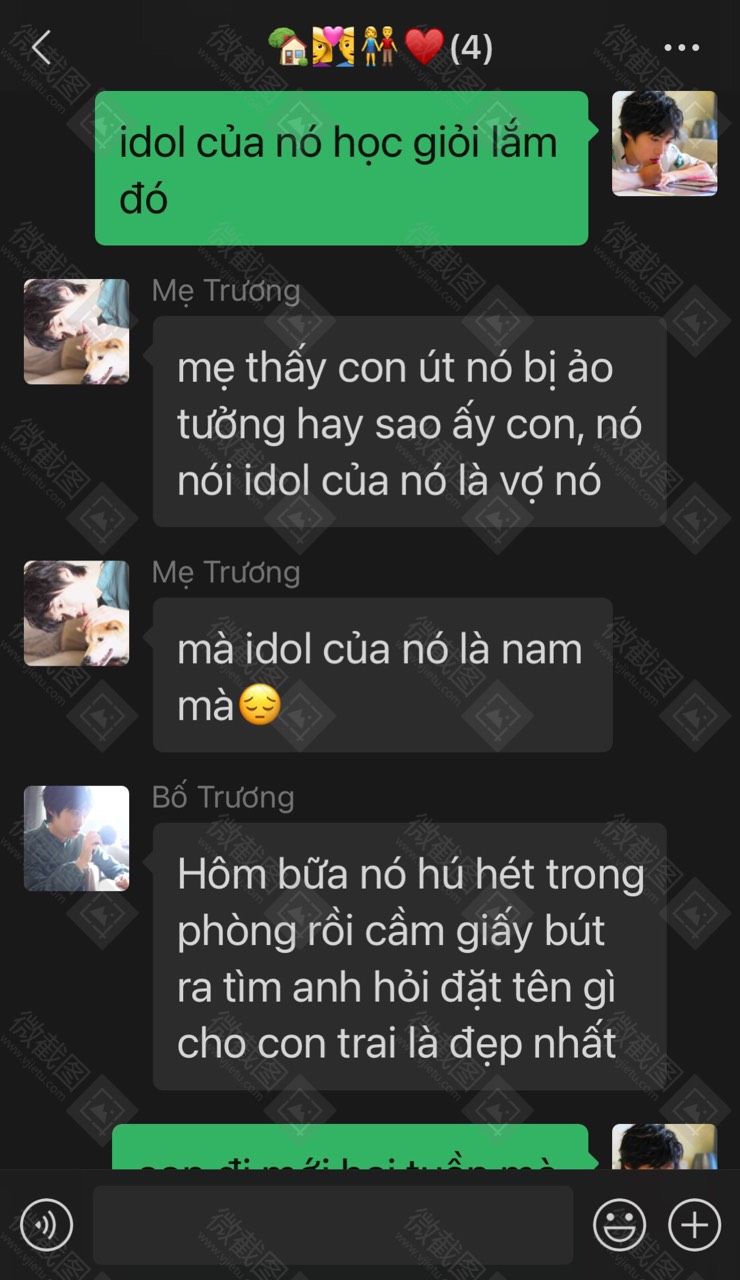Tap the message text field
This screenshot has height=1280, width=740.
(332, 1224)
